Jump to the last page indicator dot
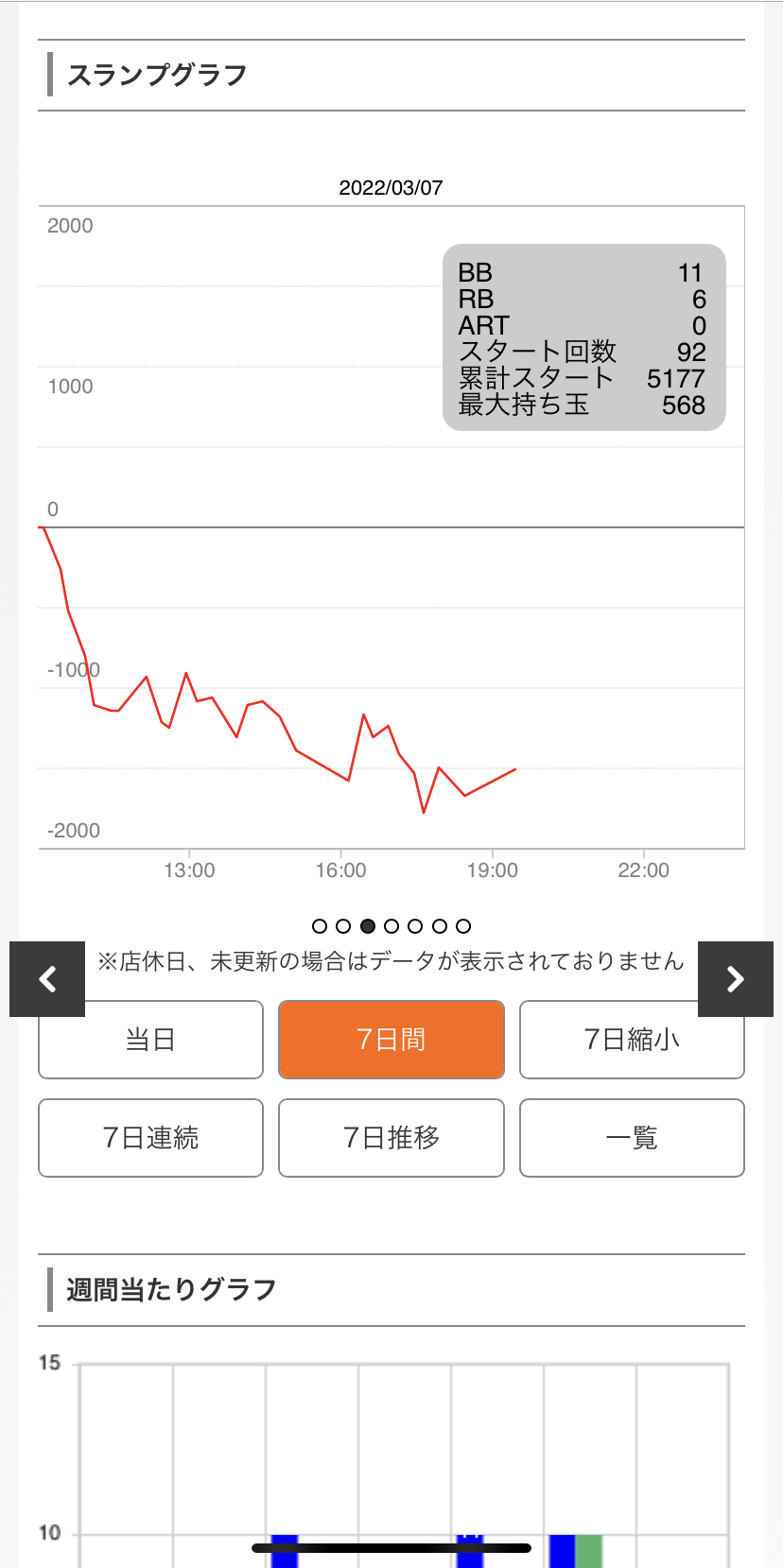 [x=463, y=926]
